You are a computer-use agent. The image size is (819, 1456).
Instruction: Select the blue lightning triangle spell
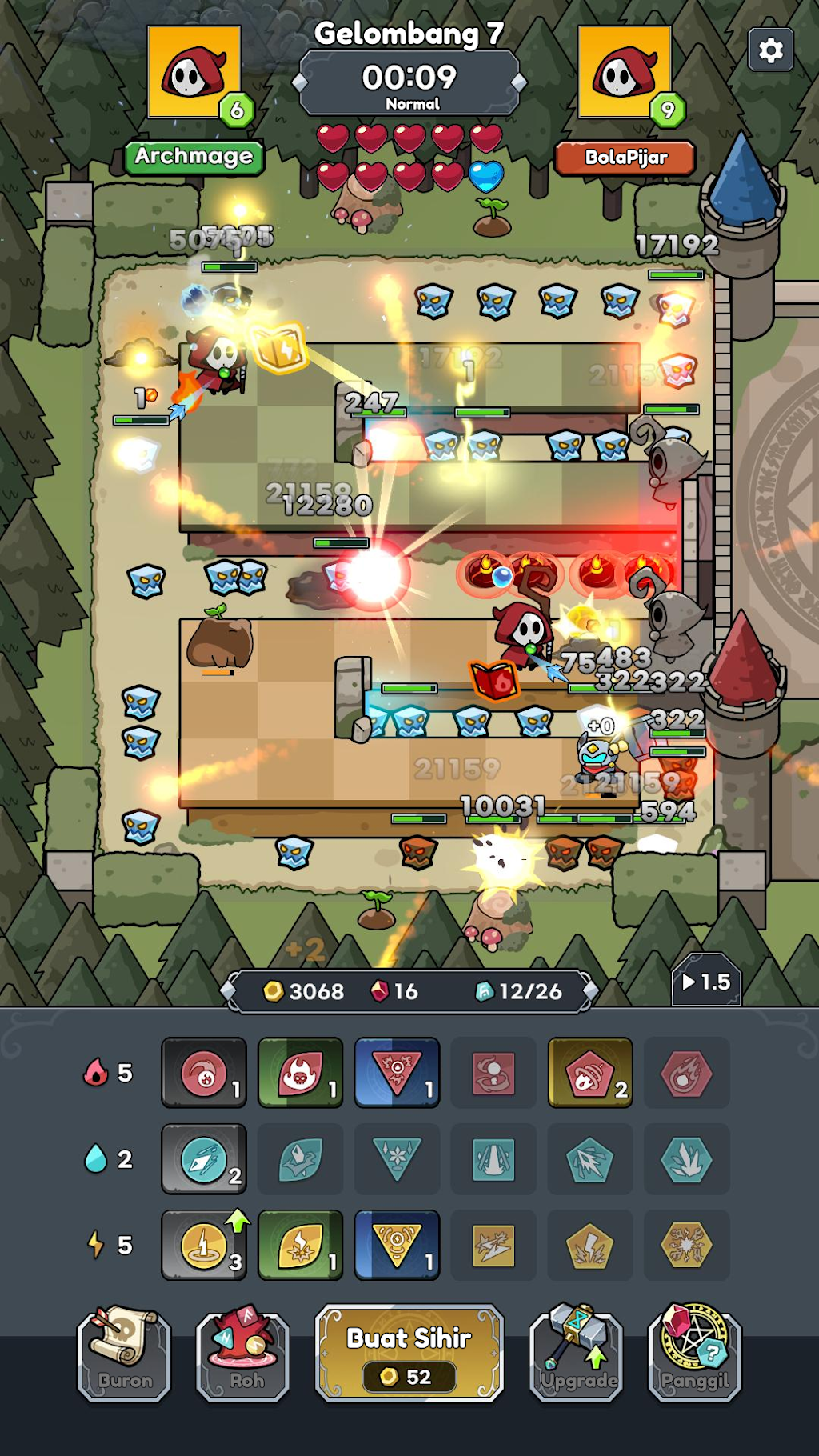coord(398,1246)
